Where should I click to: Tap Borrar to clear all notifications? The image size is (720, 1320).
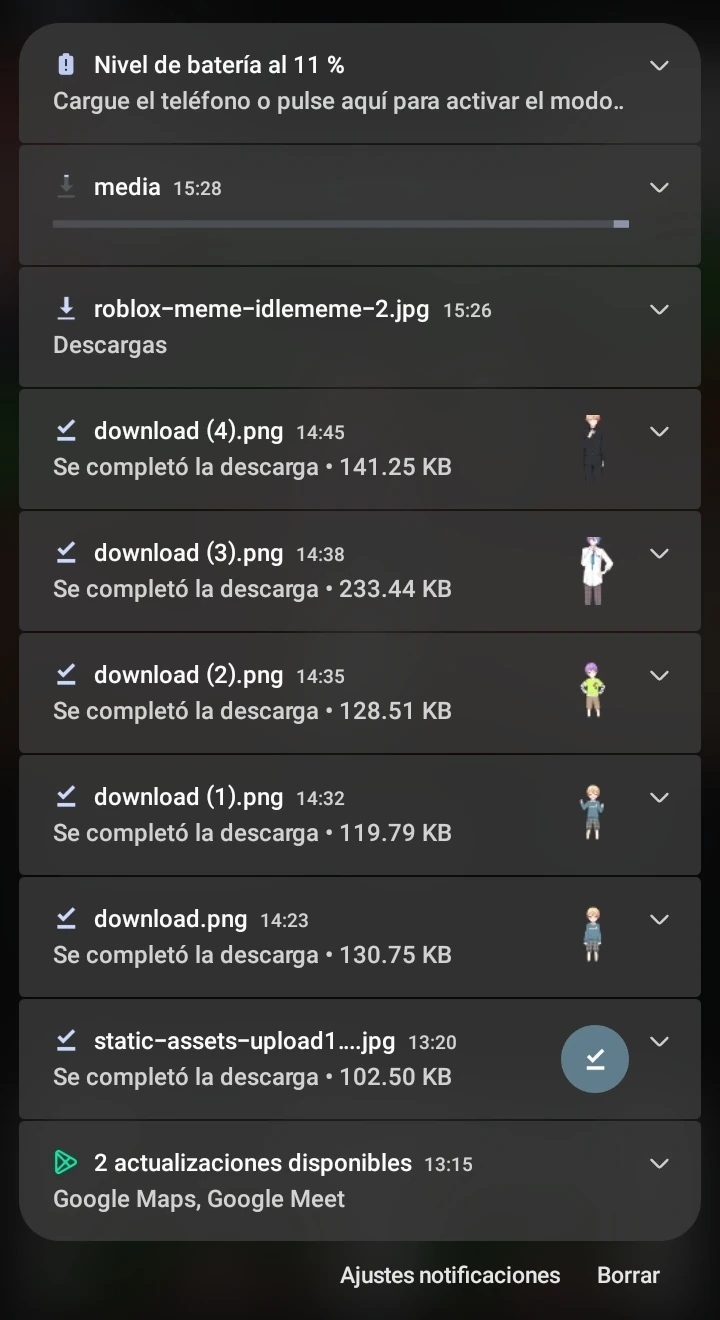tap(628, 1275)
